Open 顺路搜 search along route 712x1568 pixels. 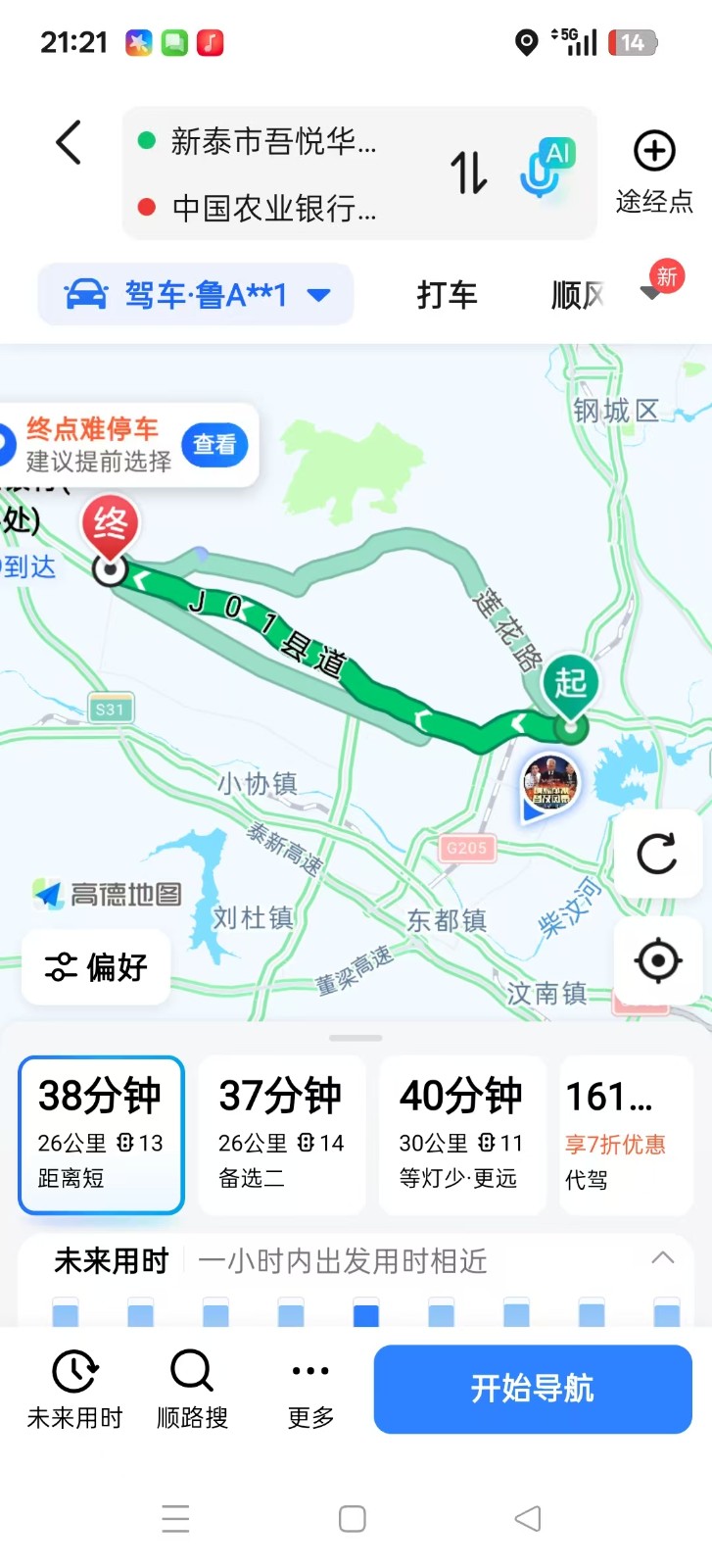192,1389
